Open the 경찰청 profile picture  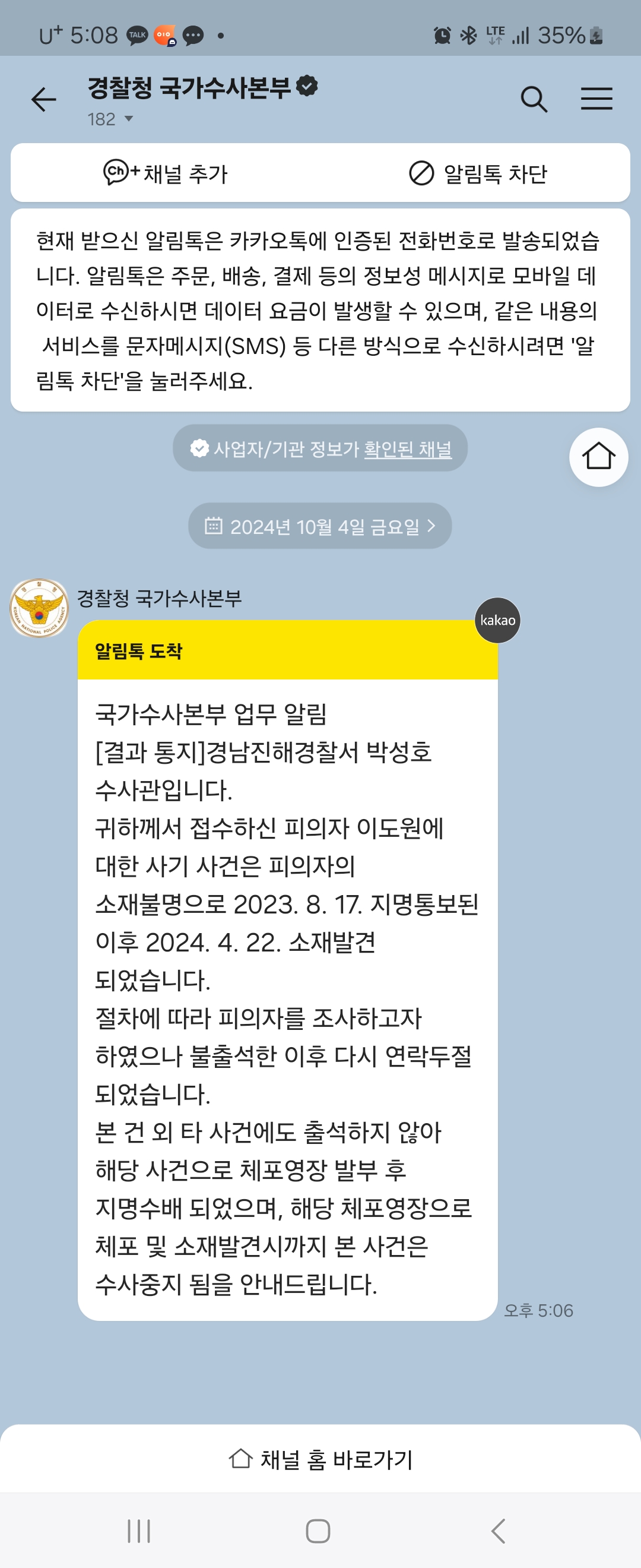click(40, 608)
